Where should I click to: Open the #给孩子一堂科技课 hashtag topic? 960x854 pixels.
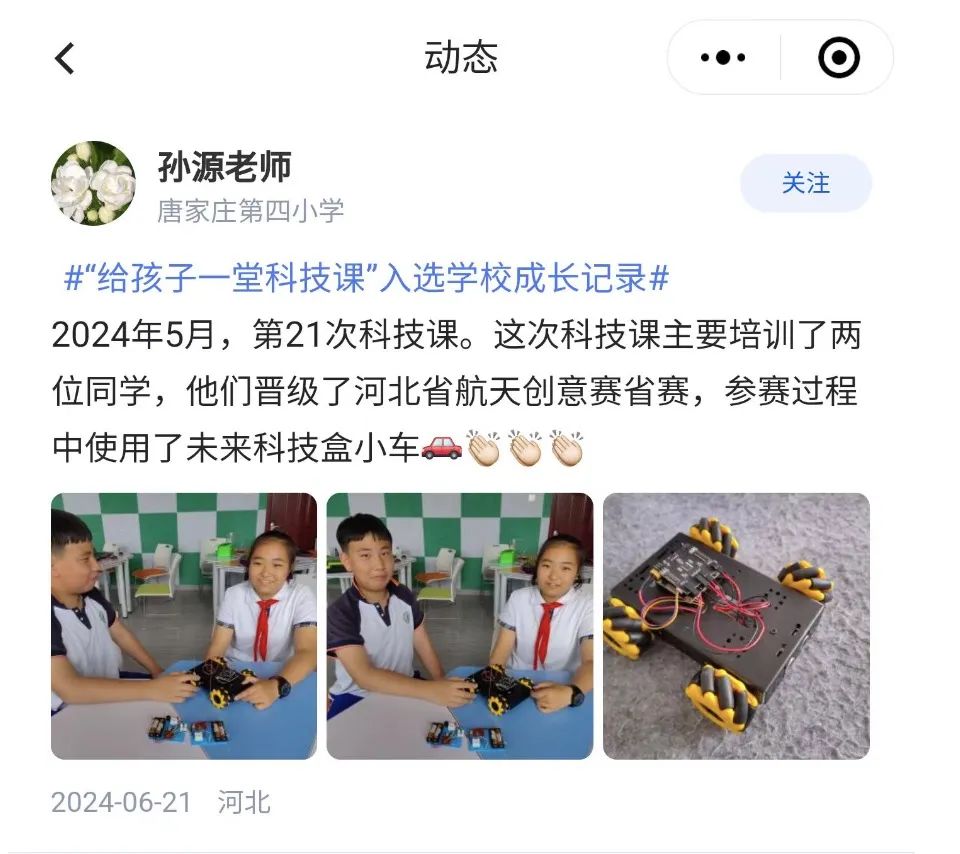coord(366,279)
